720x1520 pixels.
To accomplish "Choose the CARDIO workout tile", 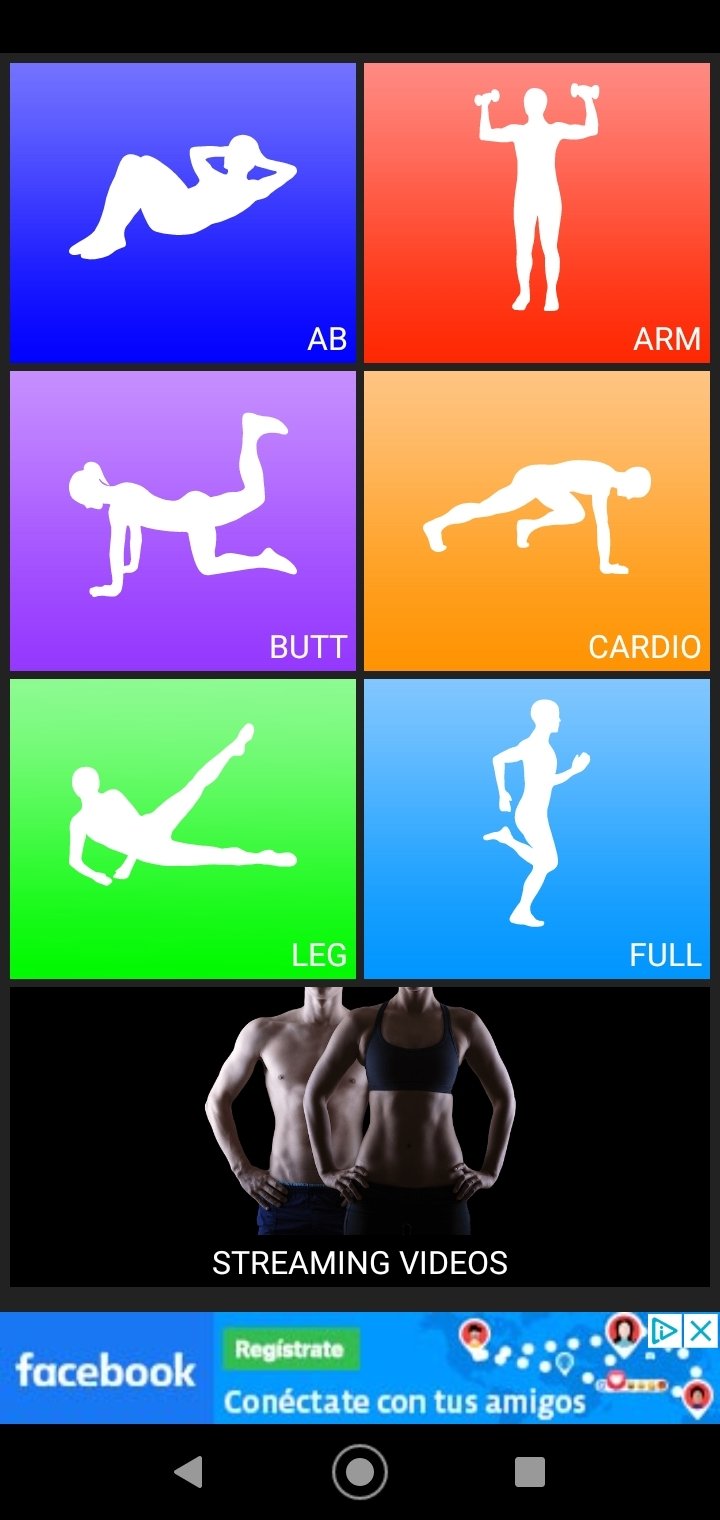I will [537, 520].
